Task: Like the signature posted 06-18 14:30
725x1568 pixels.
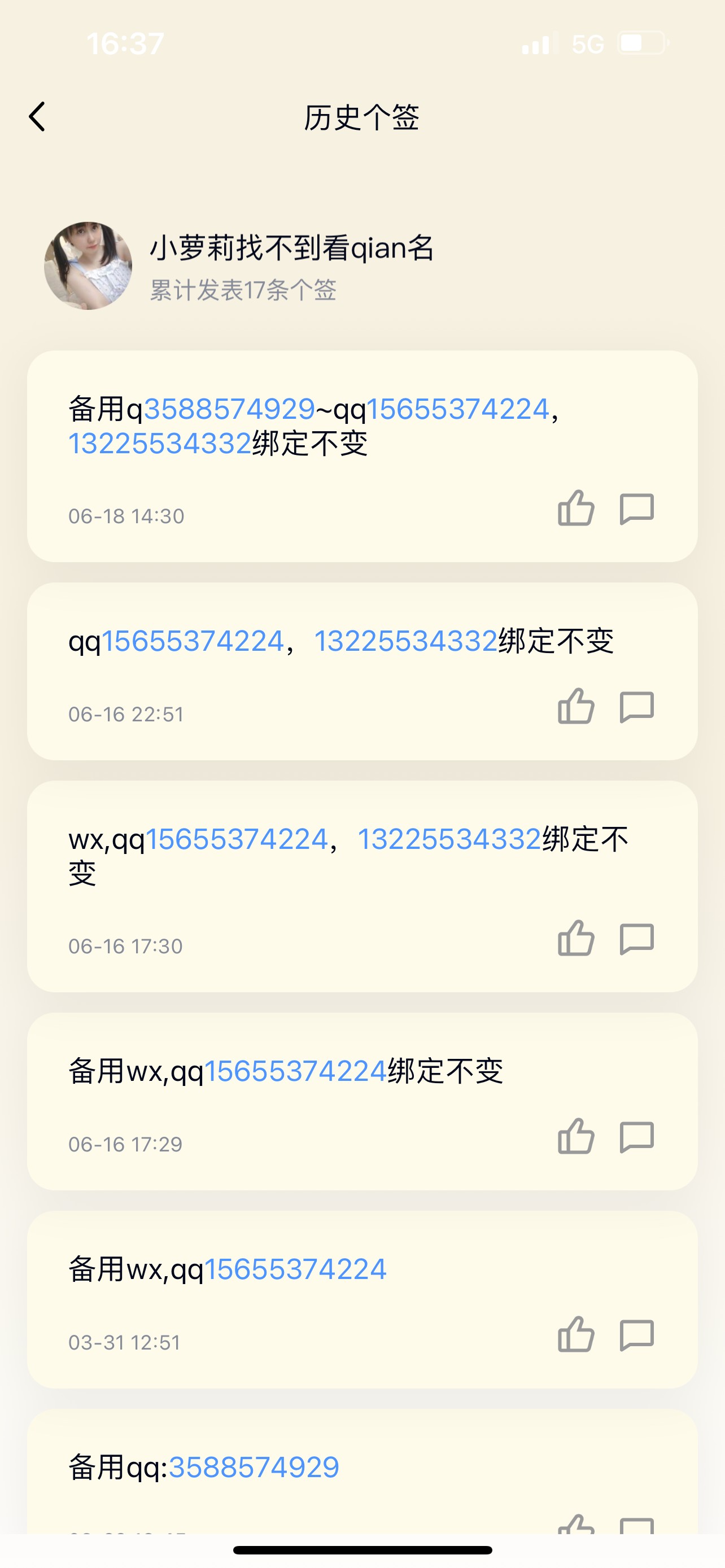Action: [576, 508]
